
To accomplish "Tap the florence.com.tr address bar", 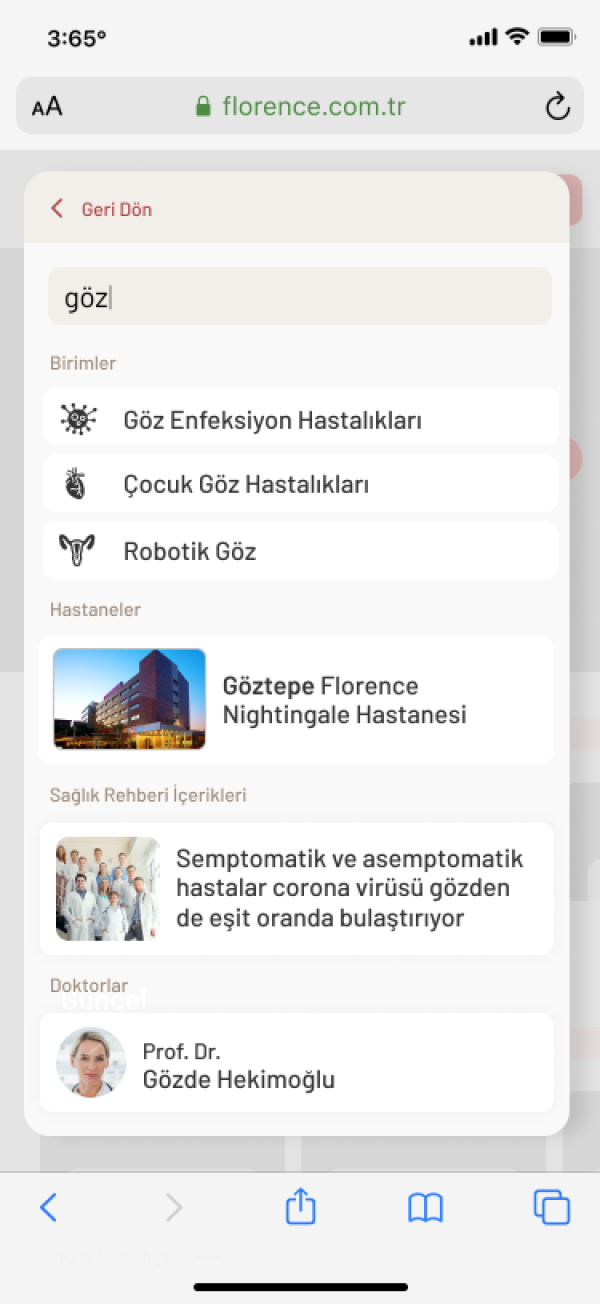I will [x=300, y=107].
